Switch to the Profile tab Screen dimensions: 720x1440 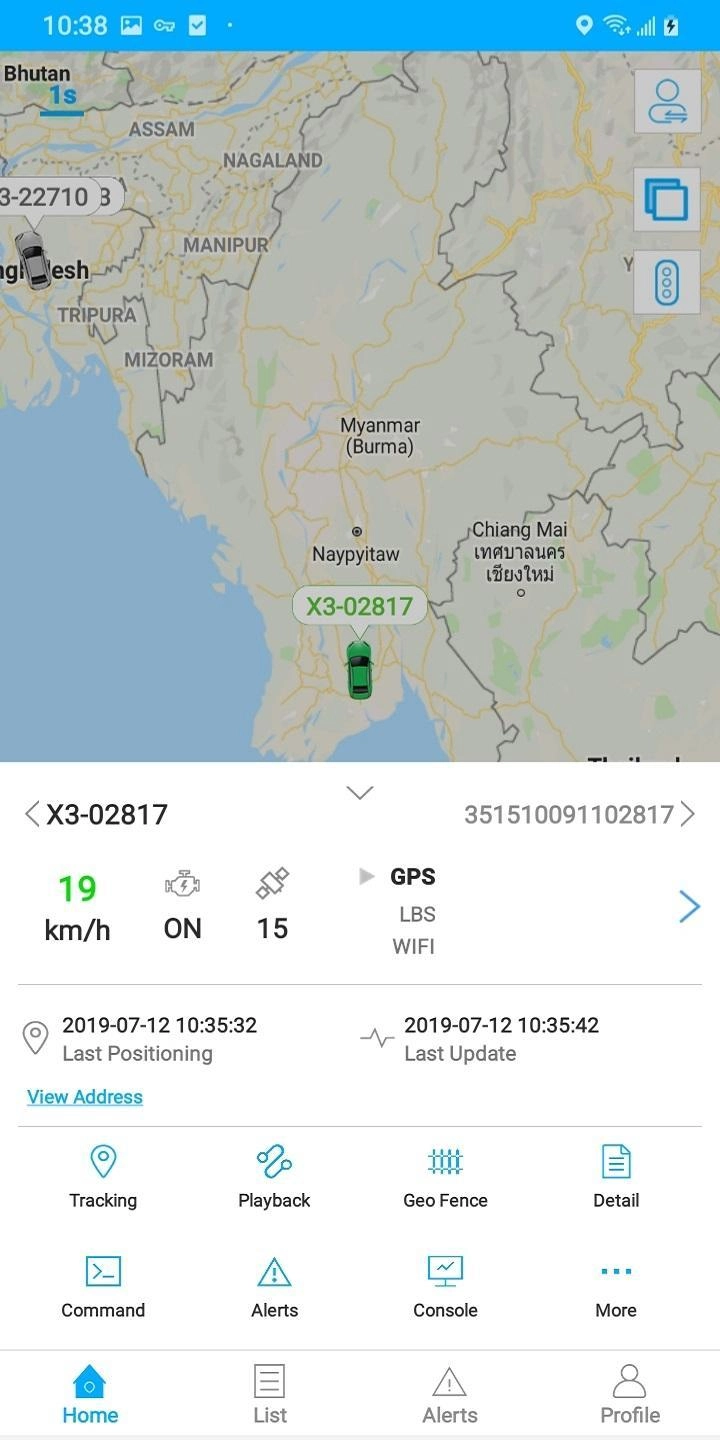630,1394
